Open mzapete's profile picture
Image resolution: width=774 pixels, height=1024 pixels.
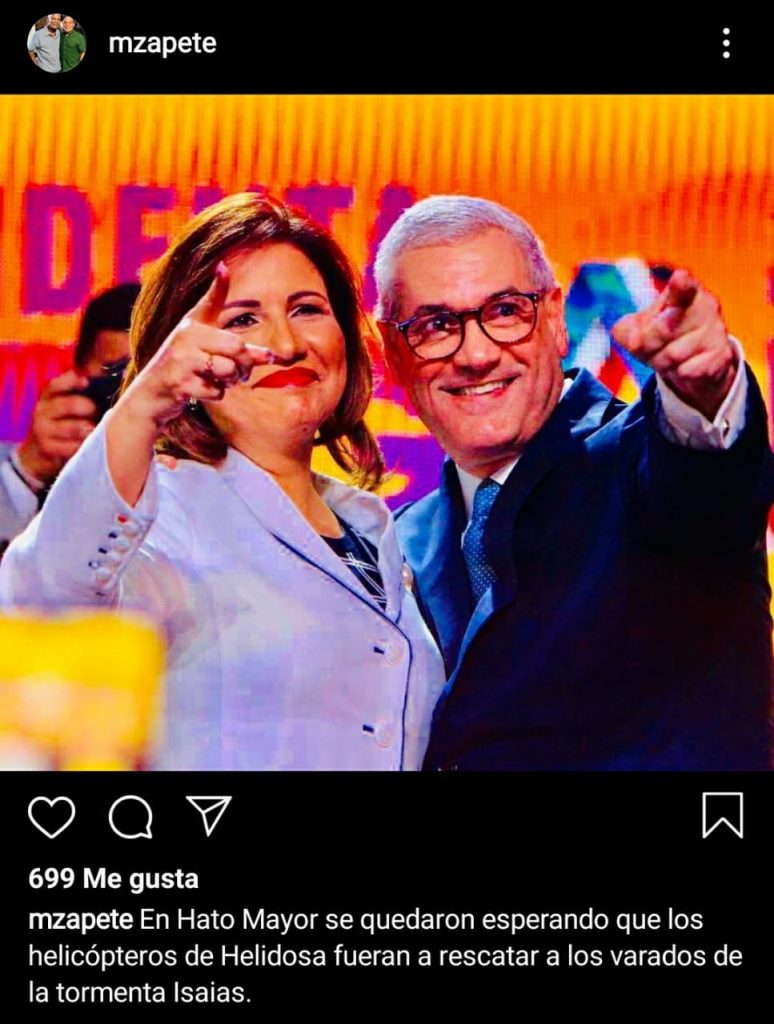56,44
